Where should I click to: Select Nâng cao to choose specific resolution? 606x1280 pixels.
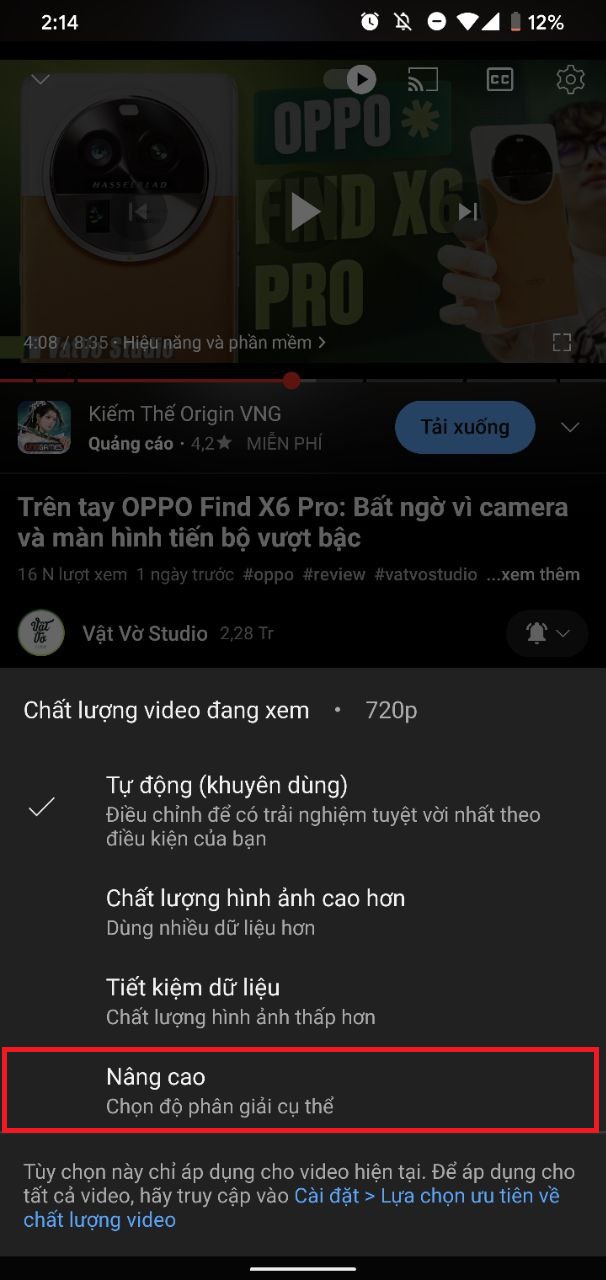click(302, 1090)
